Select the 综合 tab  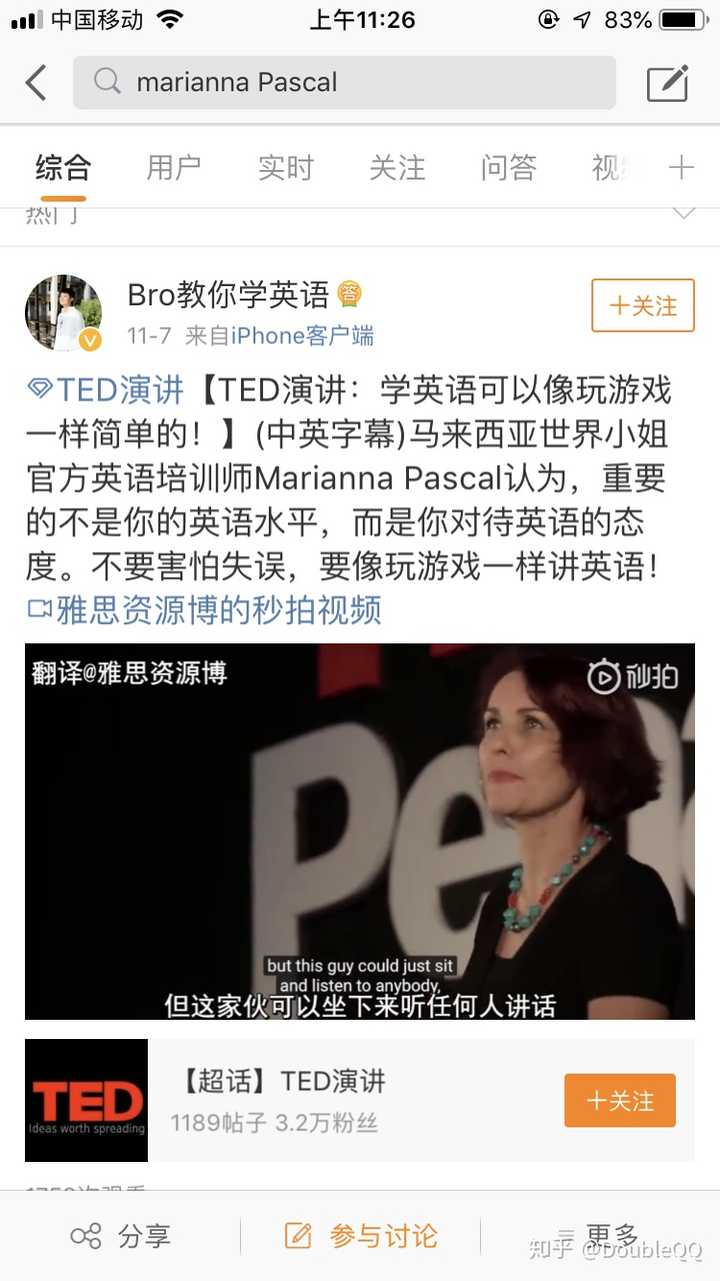63,167
